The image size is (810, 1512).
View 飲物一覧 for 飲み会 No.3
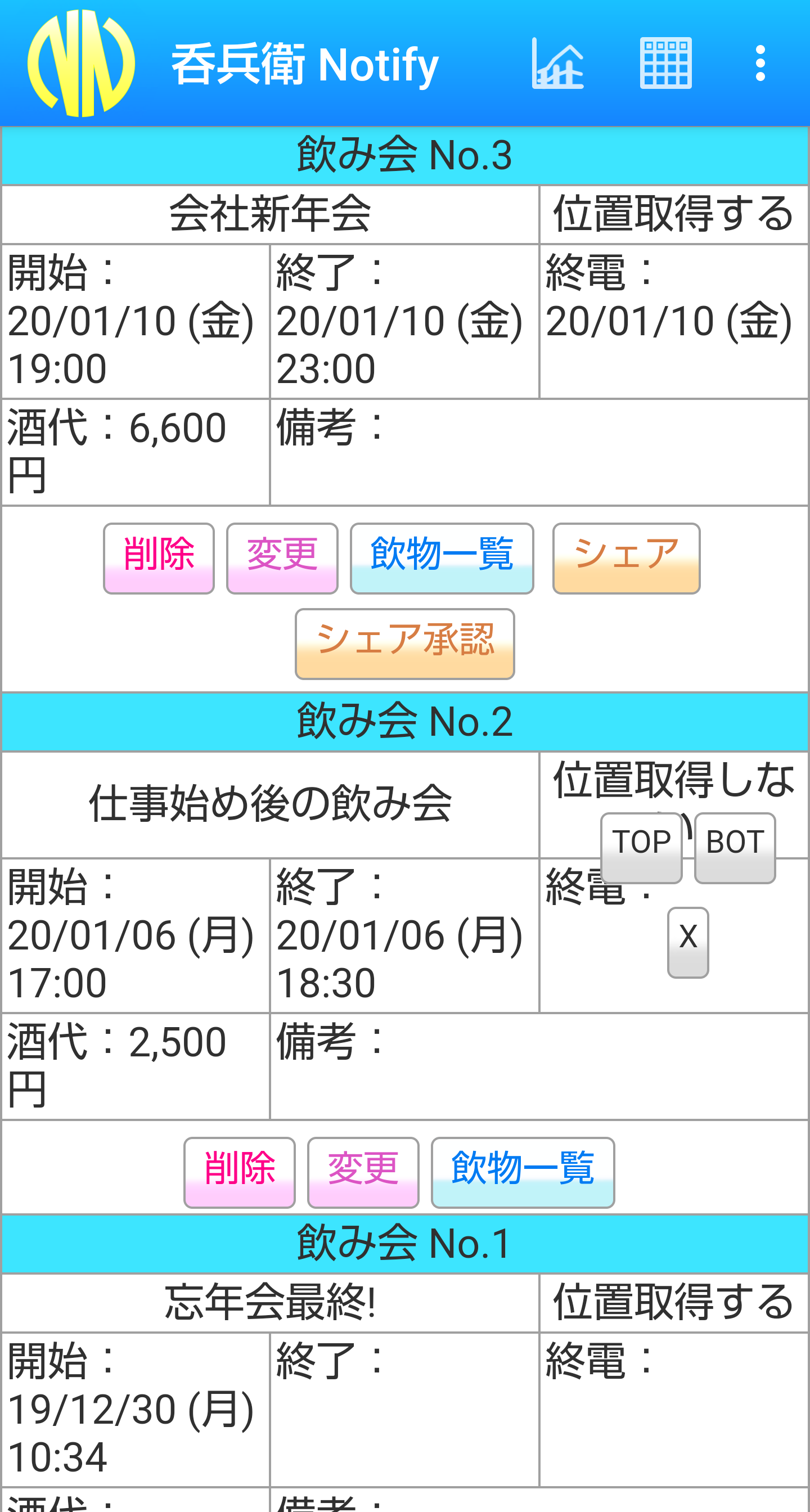(x=442, y=558)
